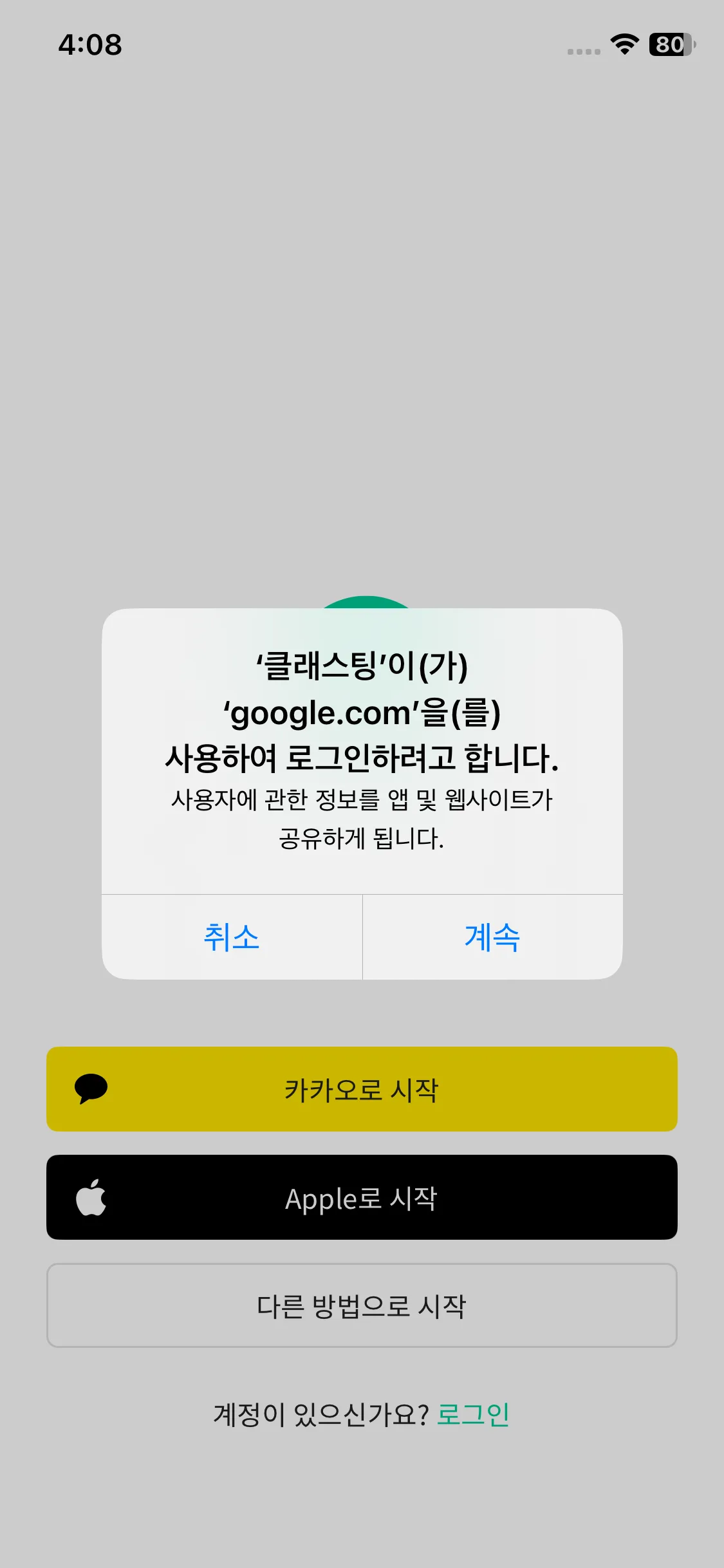Tap the Apple start button label text
Screen dimensions: 724x1568
362,1198
